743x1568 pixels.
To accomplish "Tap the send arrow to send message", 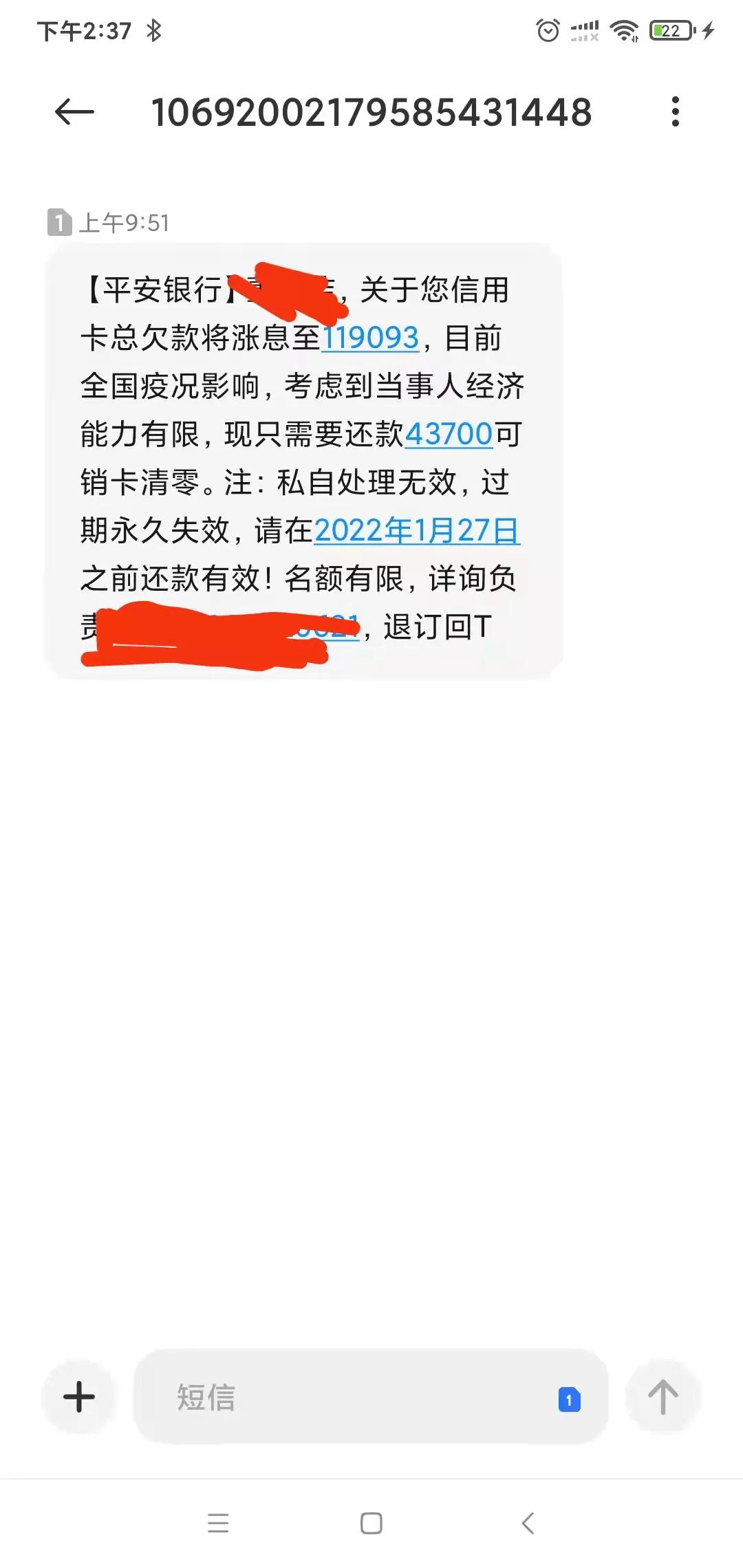I will tap(663, 1397).
